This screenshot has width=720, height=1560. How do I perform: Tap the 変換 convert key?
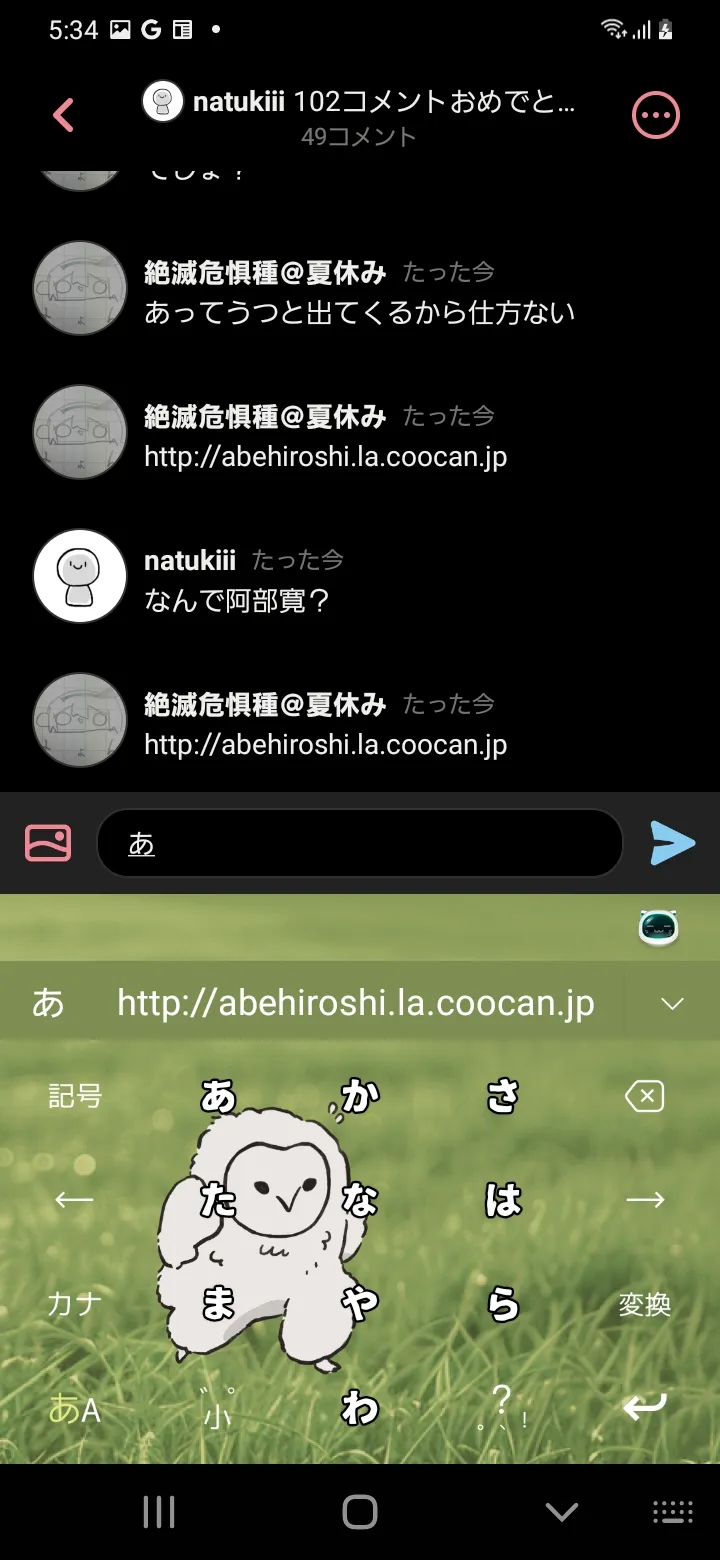coord(645,1304)
